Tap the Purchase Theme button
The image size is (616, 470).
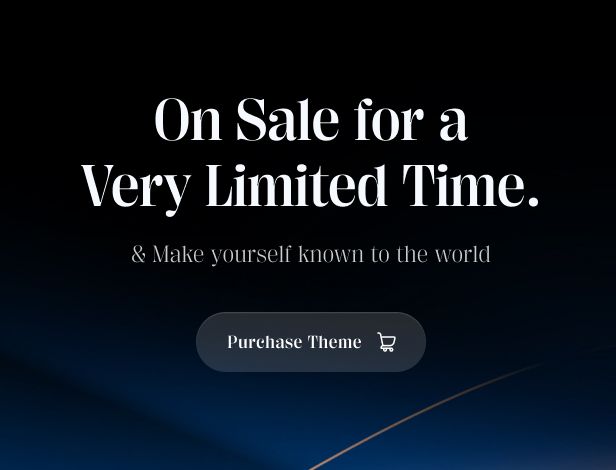tap(310, 342)
